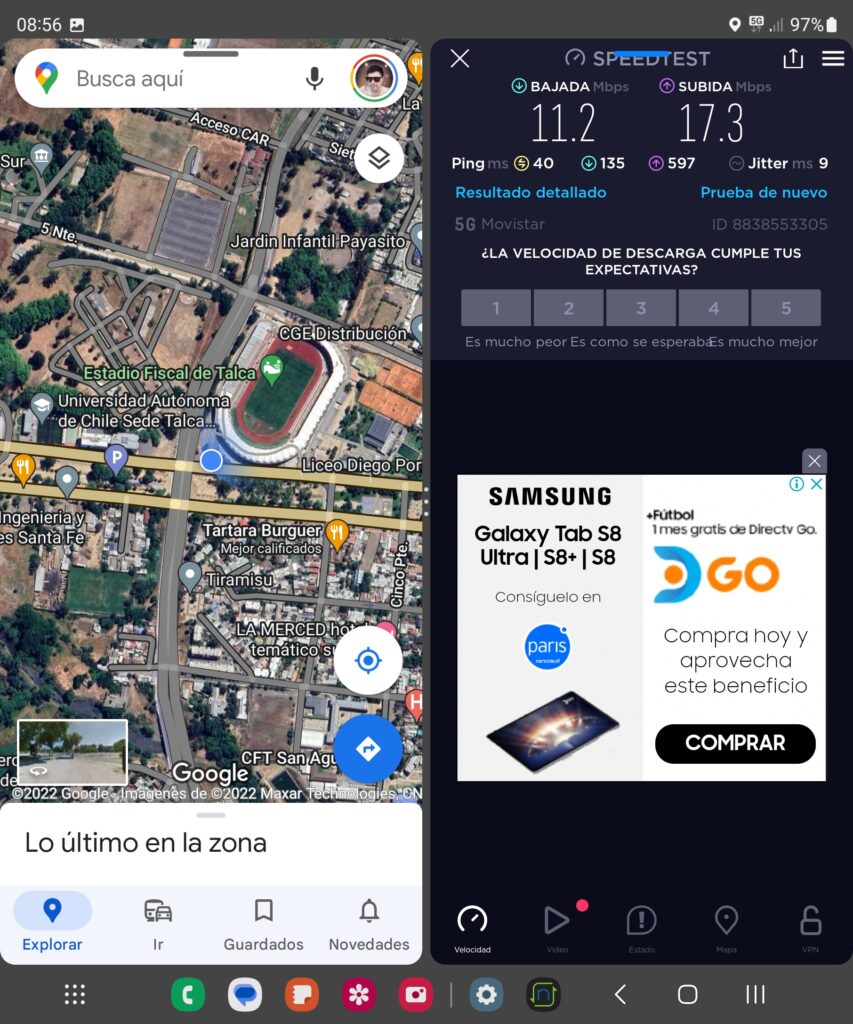Screen dimensions: 853x1024
Task: Open the map layers button
Action: pyautogui.click(x=378, y=158)
